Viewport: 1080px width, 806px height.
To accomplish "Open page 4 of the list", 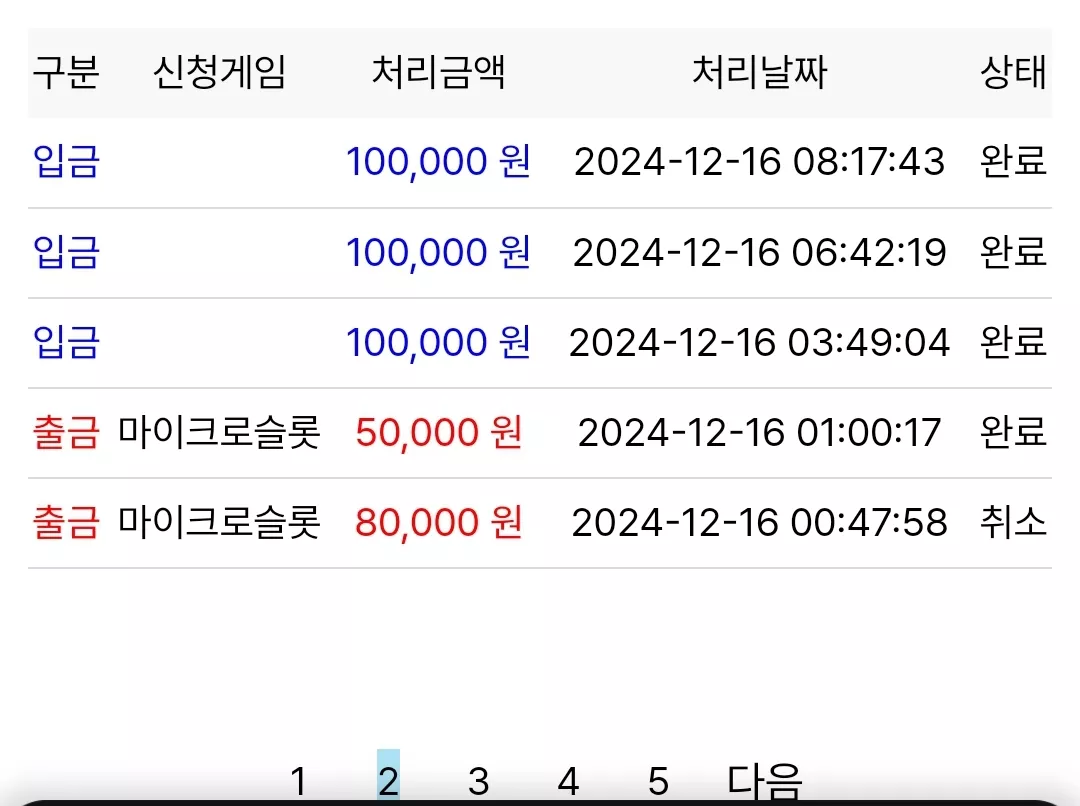I will [x=568, y=781].
